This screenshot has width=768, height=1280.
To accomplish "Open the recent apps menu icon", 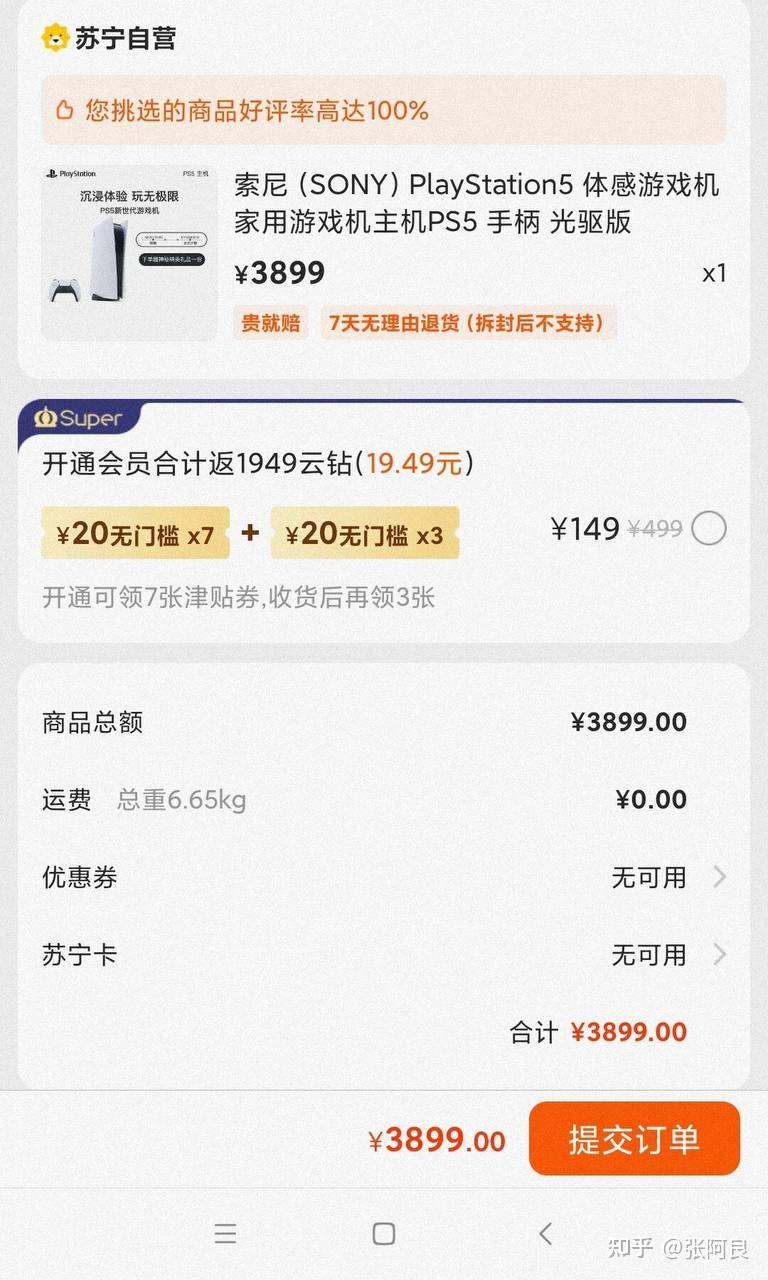I will [x=226, y=1234].
